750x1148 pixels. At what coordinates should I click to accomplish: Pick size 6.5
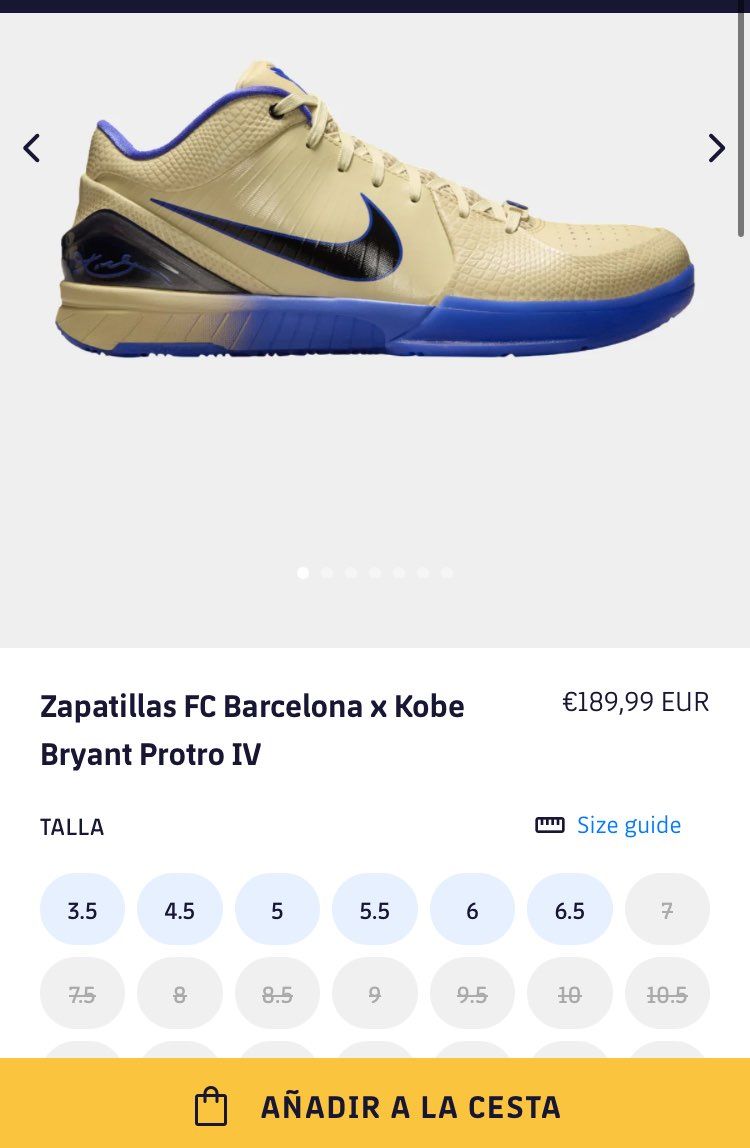coord(570,910)
